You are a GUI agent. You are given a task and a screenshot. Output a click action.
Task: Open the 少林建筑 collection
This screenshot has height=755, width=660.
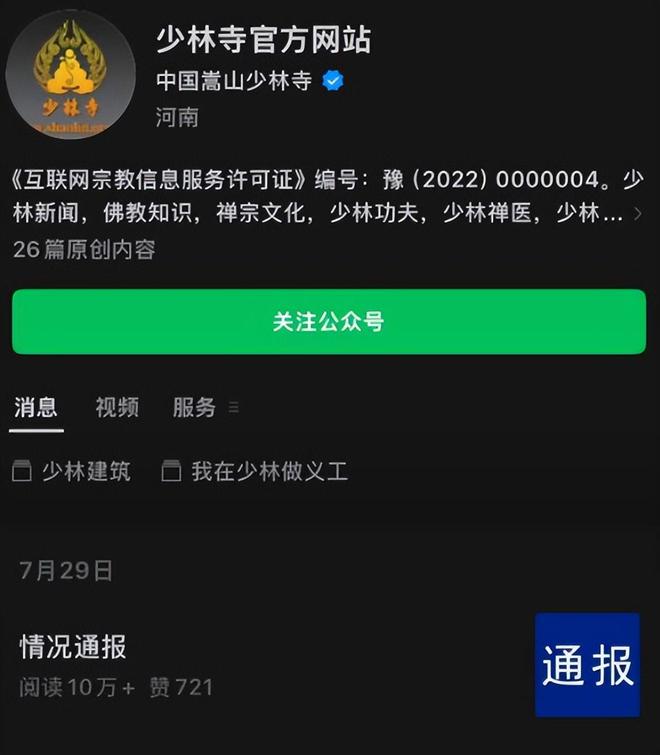point(72,471)
